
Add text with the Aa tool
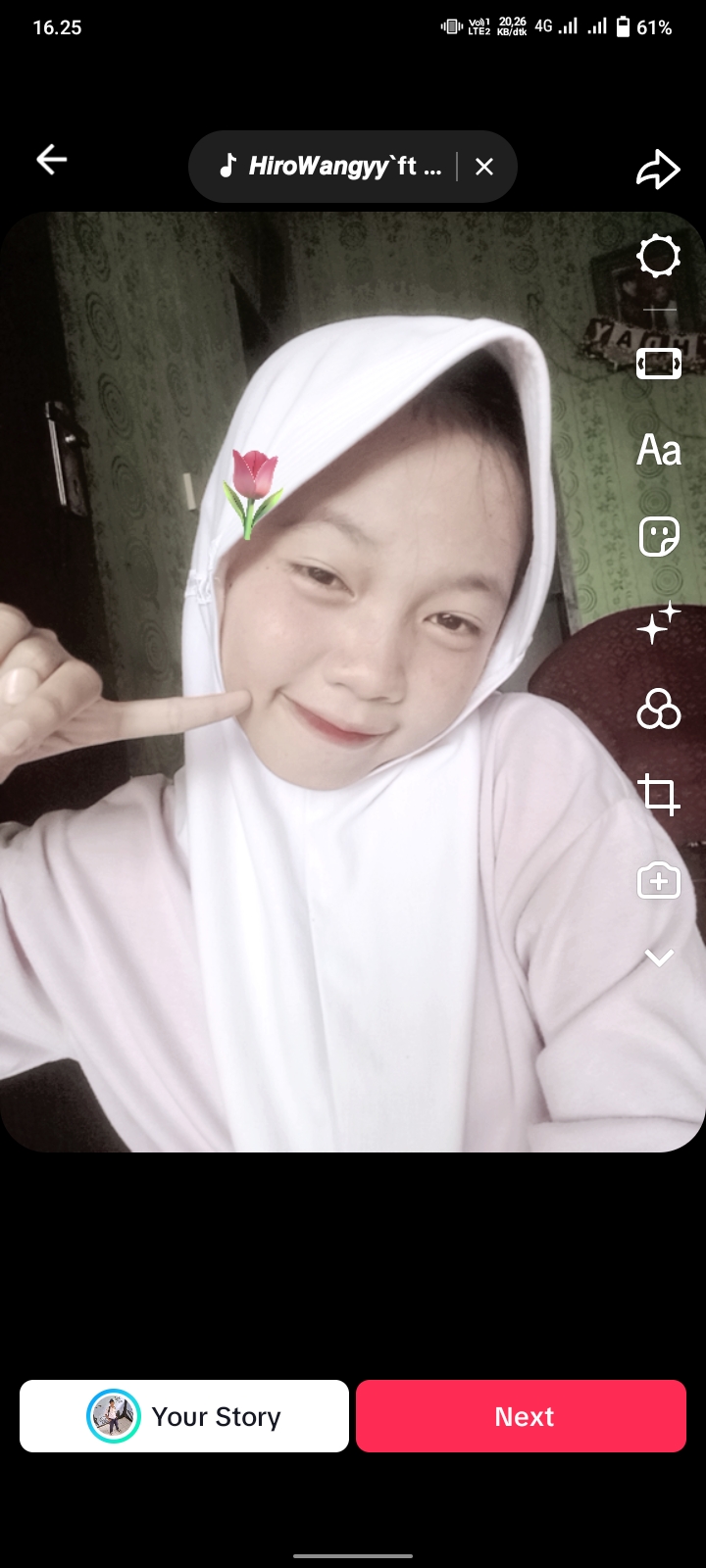click(658, 450)
